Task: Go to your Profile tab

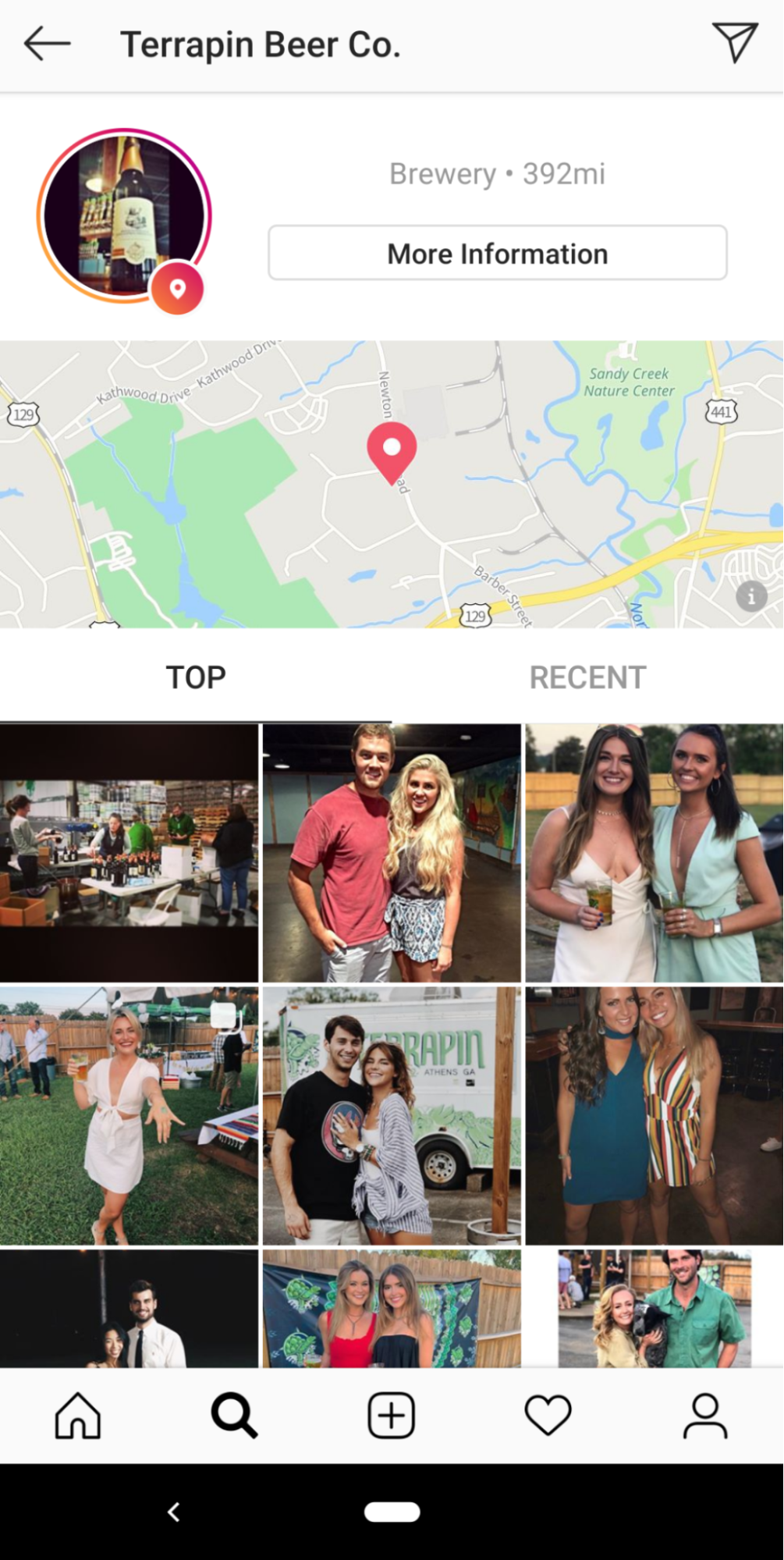Action: tap(705, 1416)
